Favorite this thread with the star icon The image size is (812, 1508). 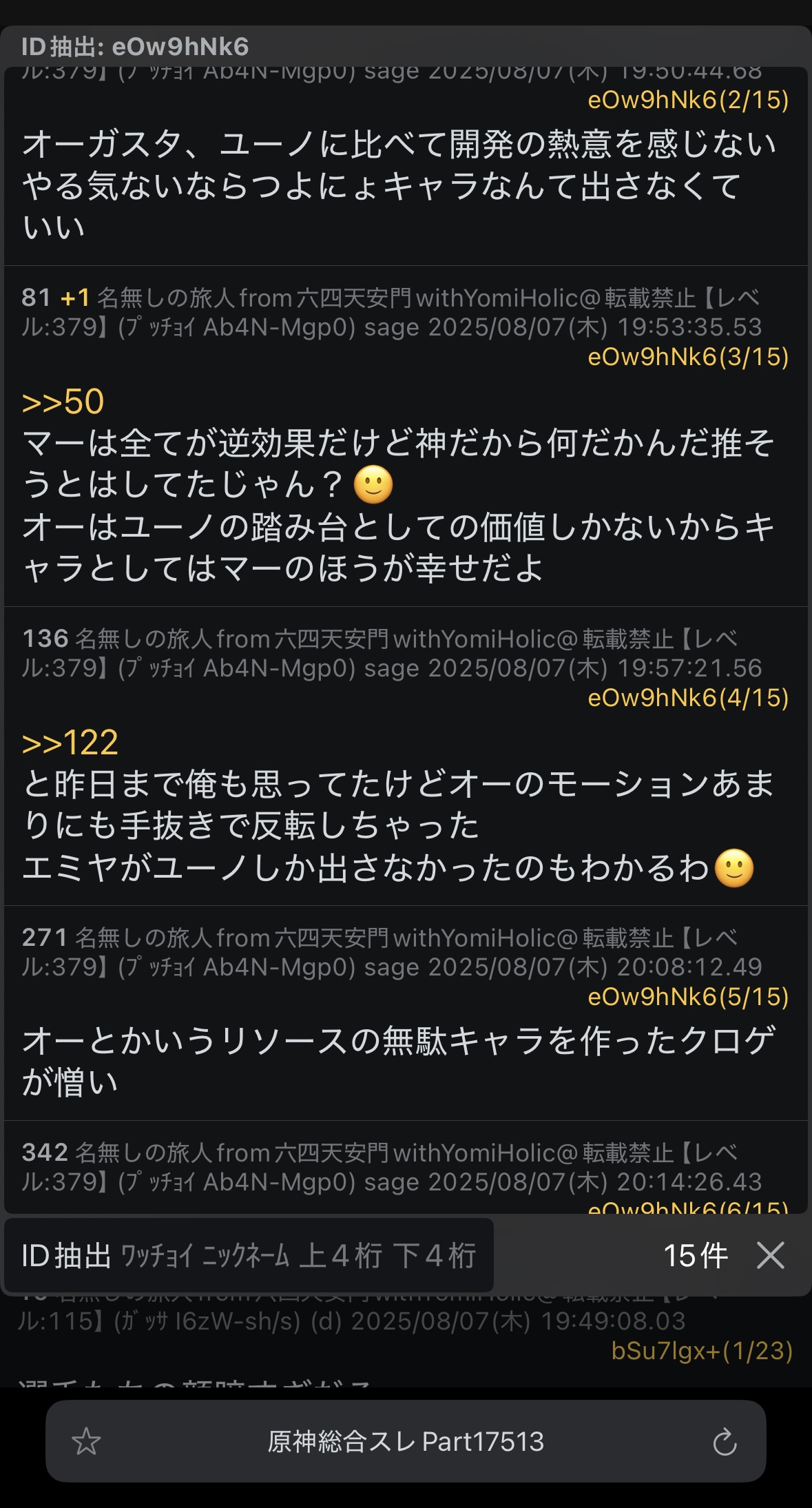[x=86, y=1441]
